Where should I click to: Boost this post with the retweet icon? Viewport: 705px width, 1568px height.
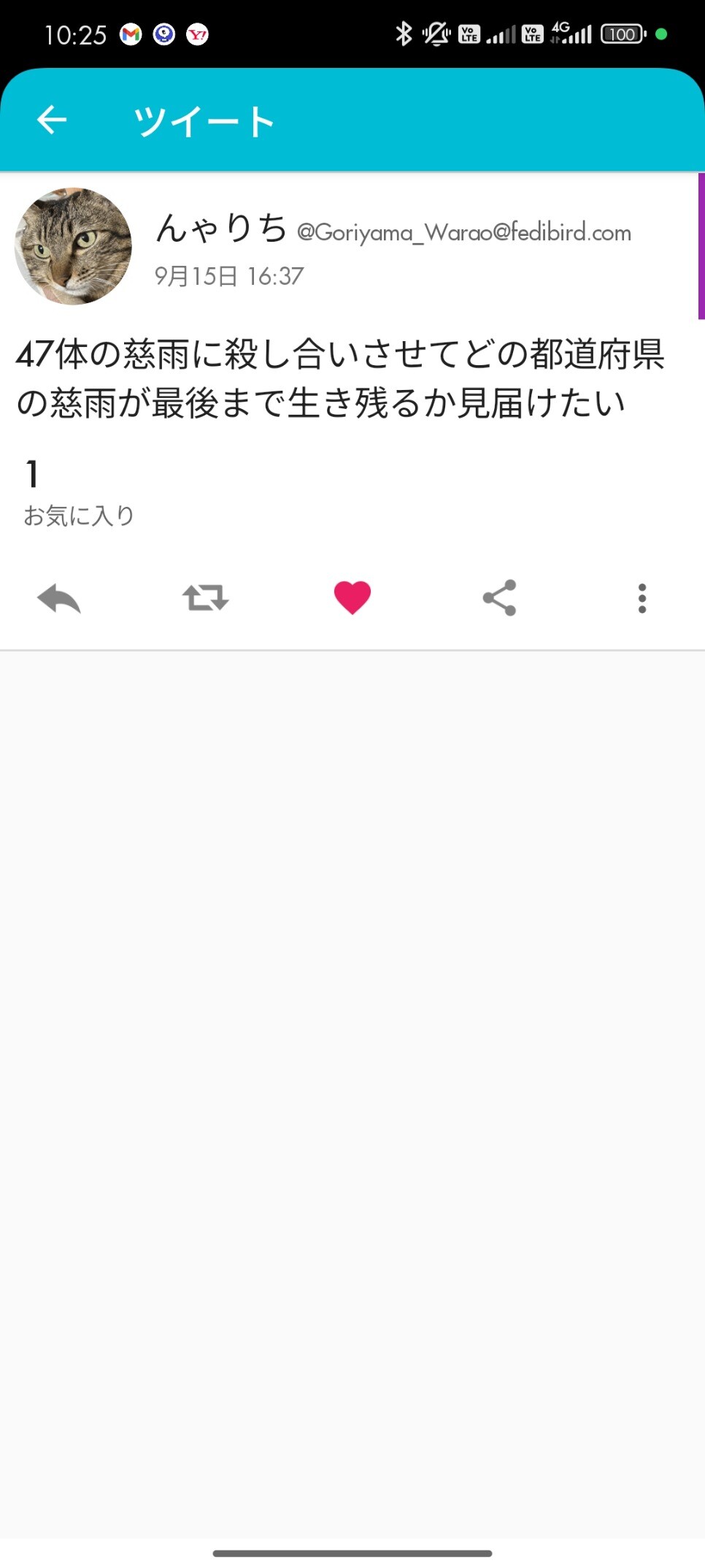(x=205, y=598)
